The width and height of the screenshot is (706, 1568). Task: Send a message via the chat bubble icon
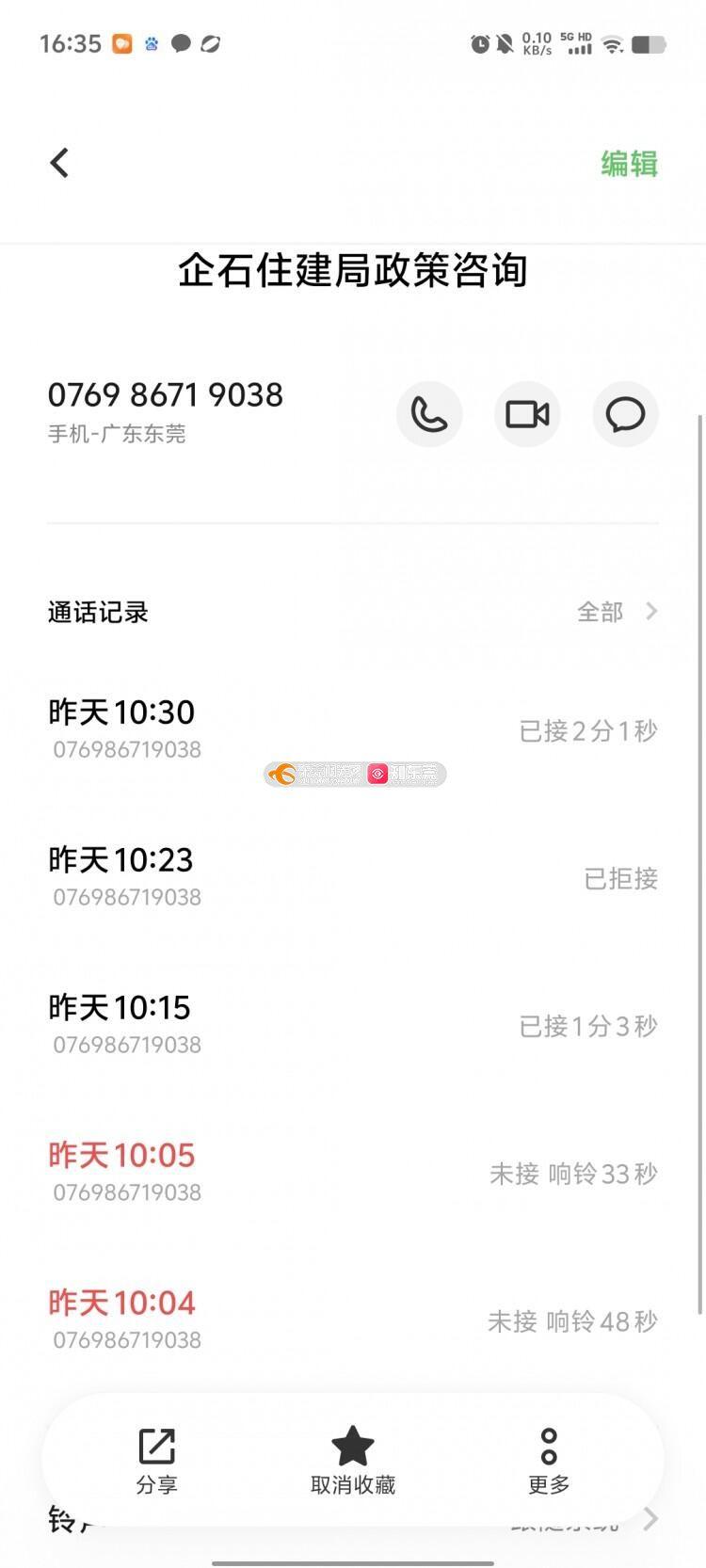[625, 414]
